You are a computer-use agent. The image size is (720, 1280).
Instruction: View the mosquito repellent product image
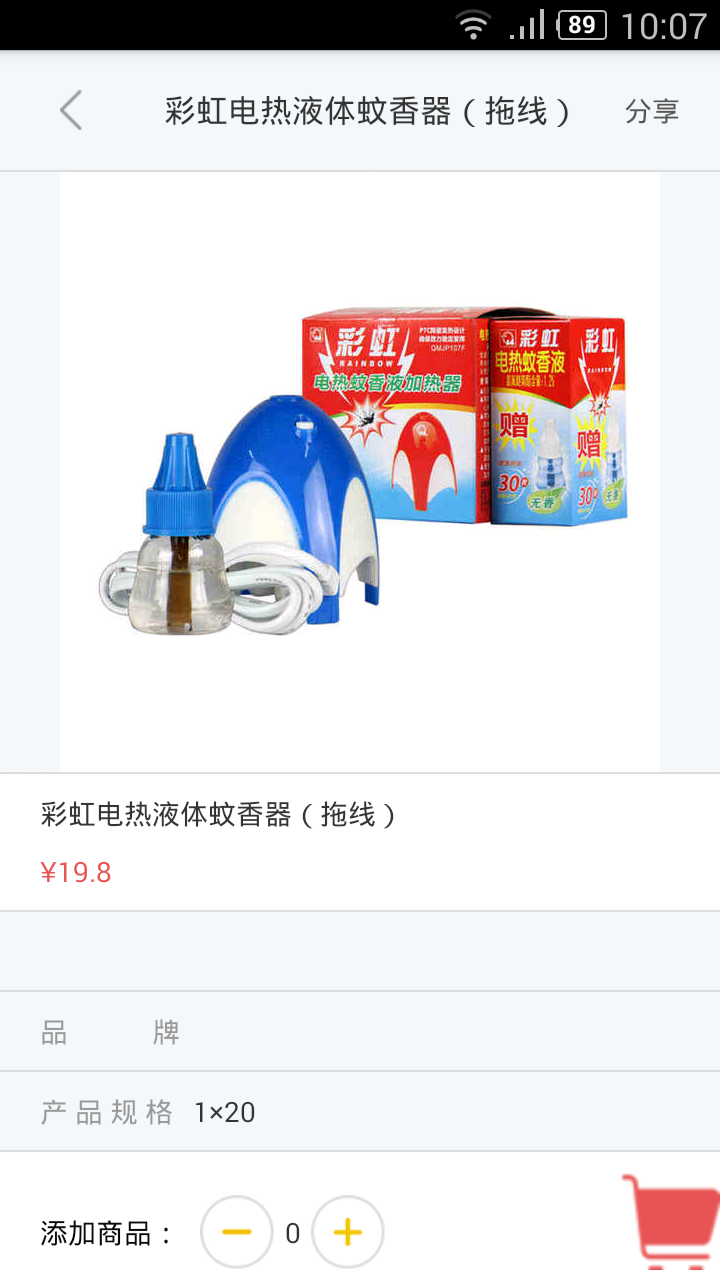click(x=360, y=472)
